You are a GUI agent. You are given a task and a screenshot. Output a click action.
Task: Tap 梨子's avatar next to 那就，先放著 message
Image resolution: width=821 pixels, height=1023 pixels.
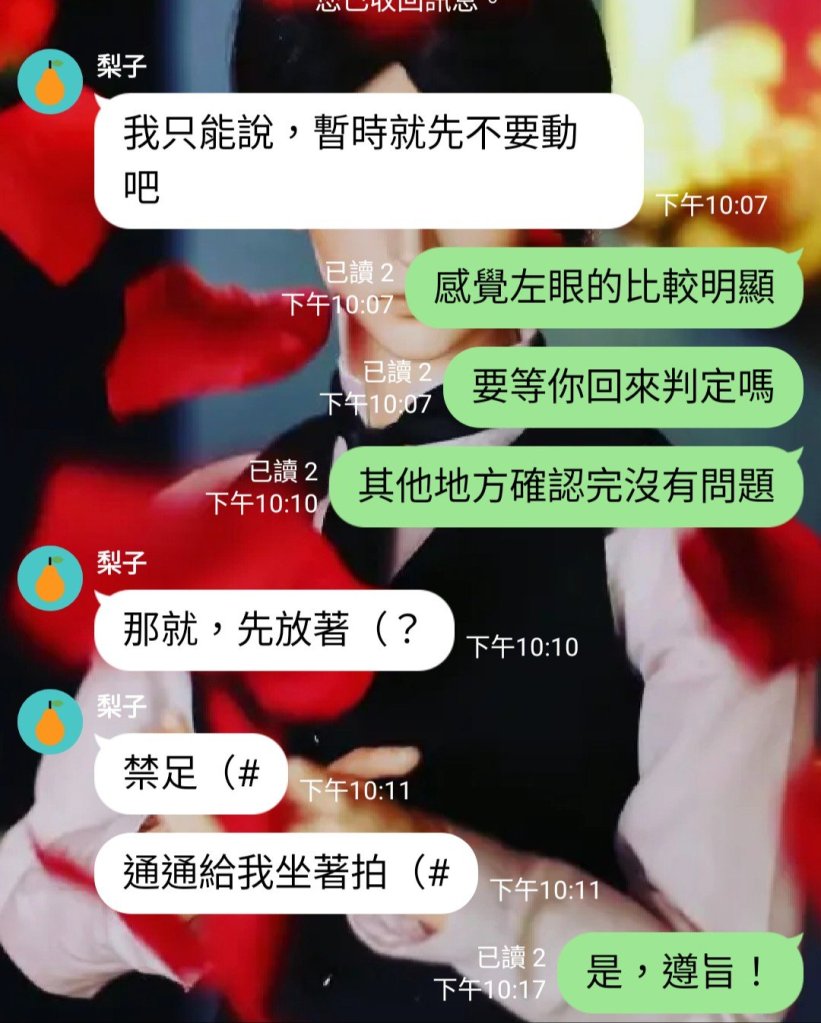coord(50,579)
